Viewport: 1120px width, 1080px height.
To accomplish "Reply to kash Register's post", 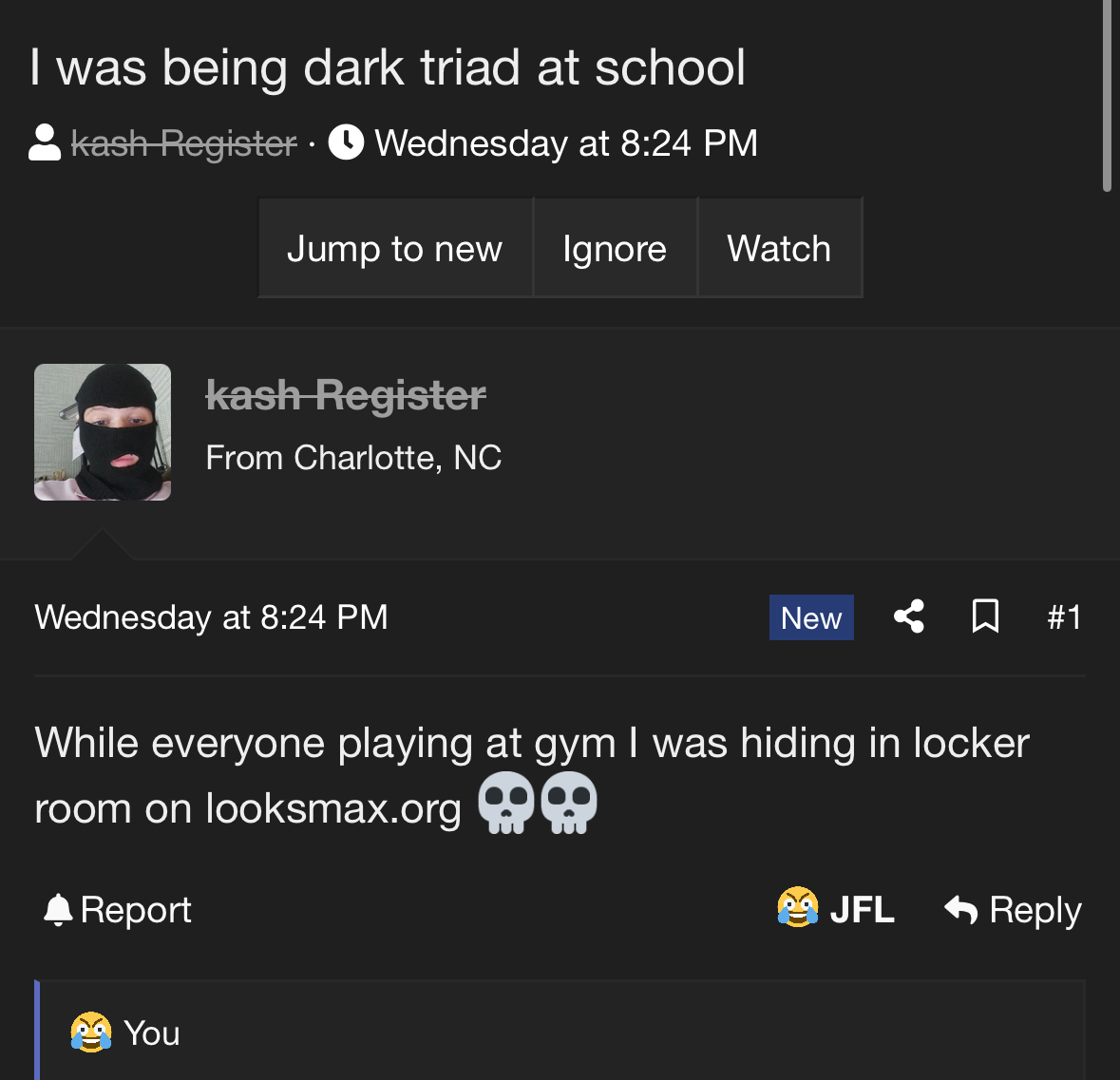I will click(1013, 909).
